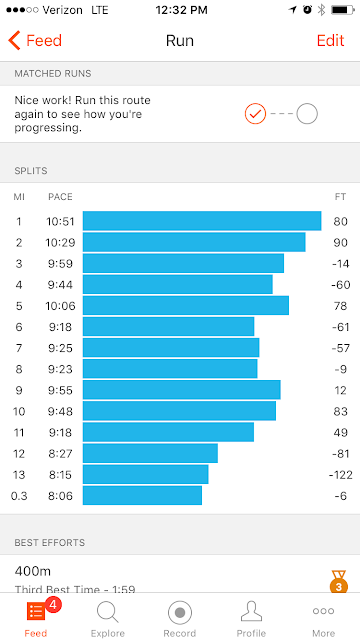Open the Matched Runs progress row
Screen dimensions: 360x640
[180, 114]
